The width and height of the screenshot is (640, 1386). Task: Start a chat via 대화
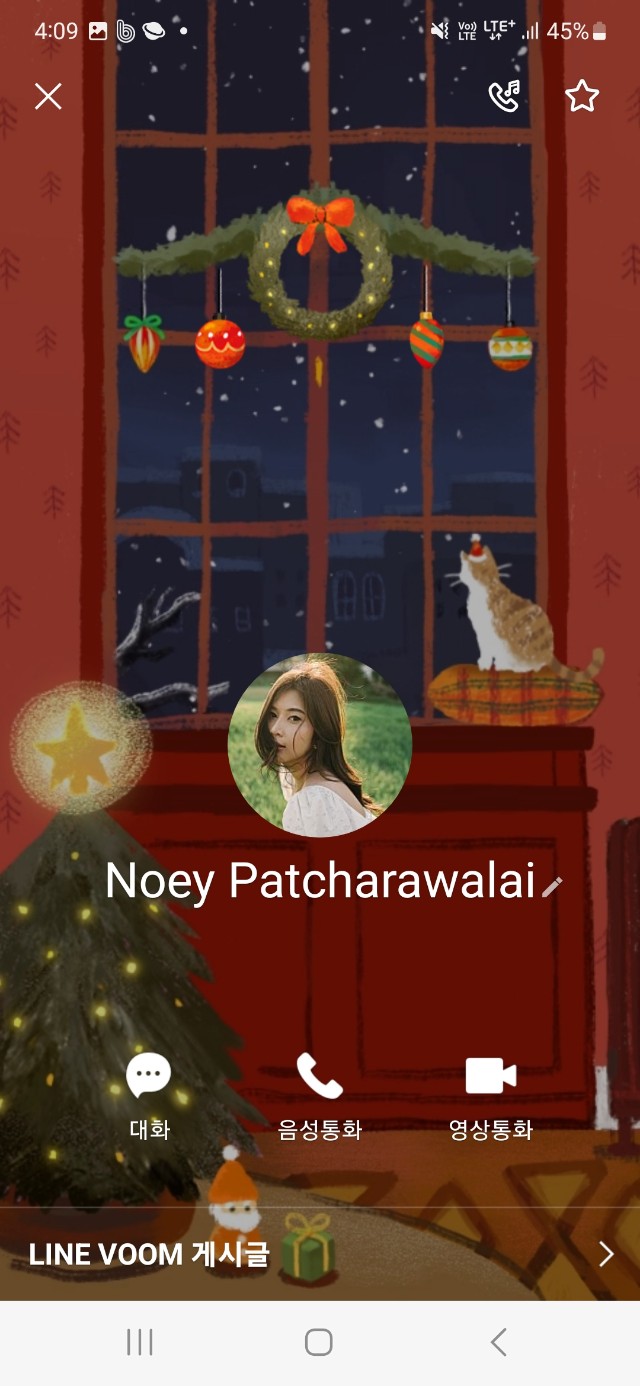click(149, 1095)
